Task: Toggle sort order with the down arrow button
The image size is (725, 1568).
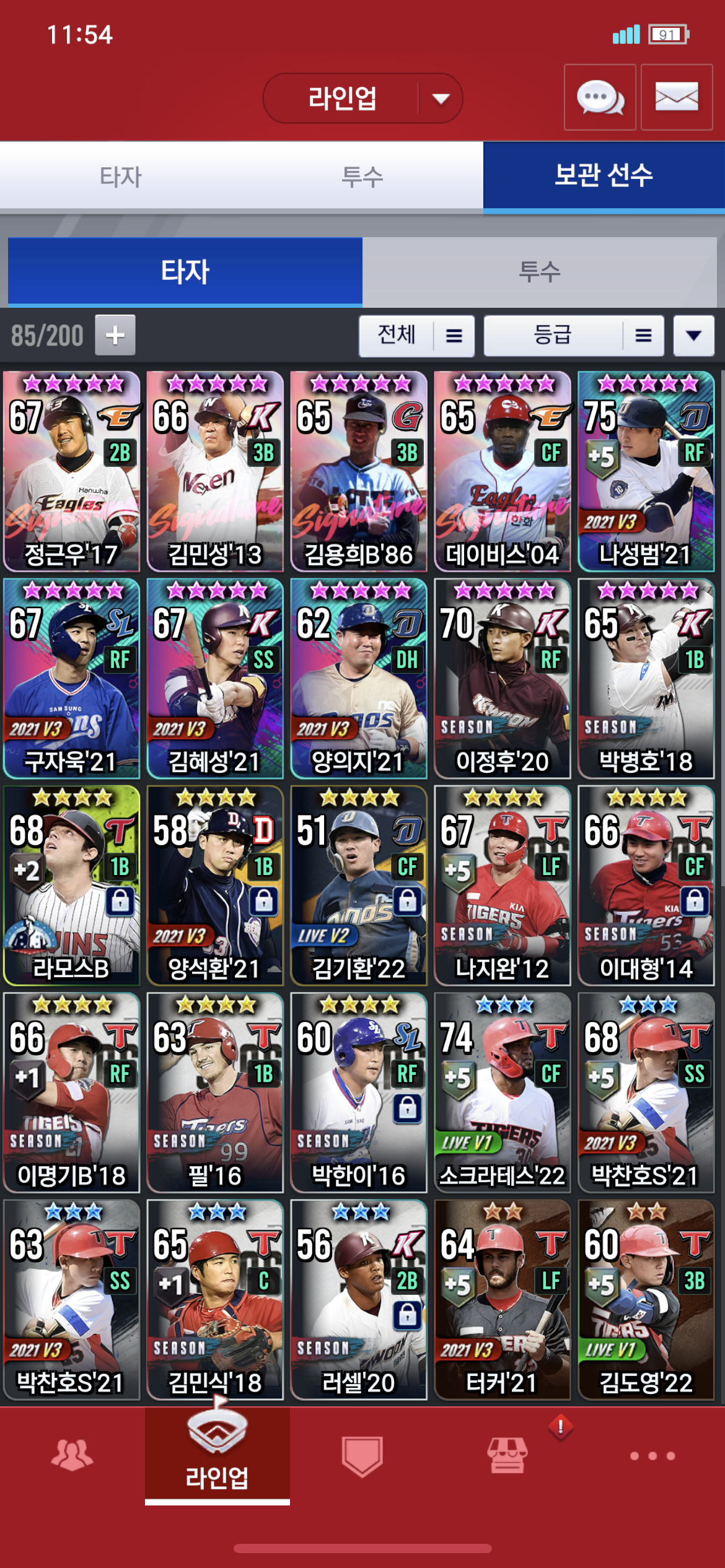Action: [x=694, y=336]
